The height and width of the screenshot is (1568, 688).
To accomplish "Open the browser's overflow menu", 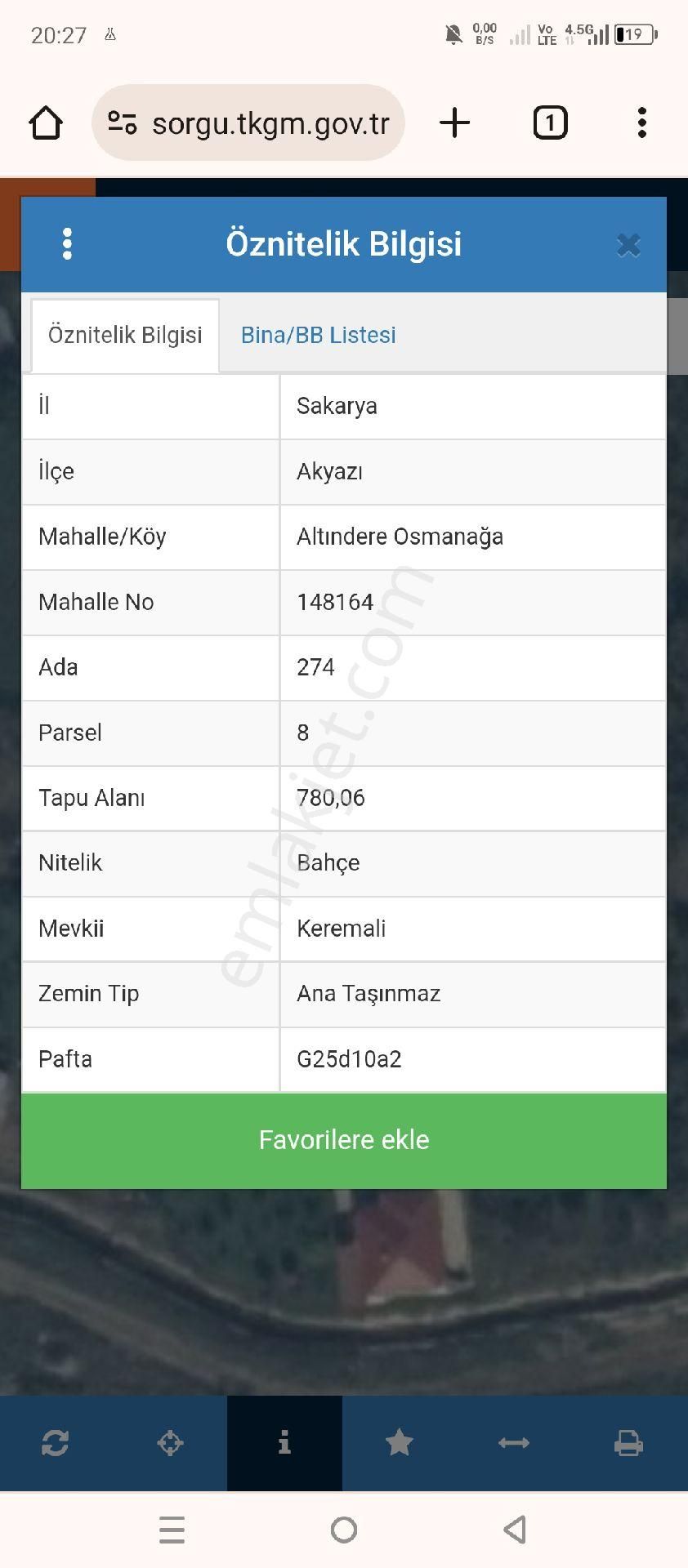I will pos(642,122).
